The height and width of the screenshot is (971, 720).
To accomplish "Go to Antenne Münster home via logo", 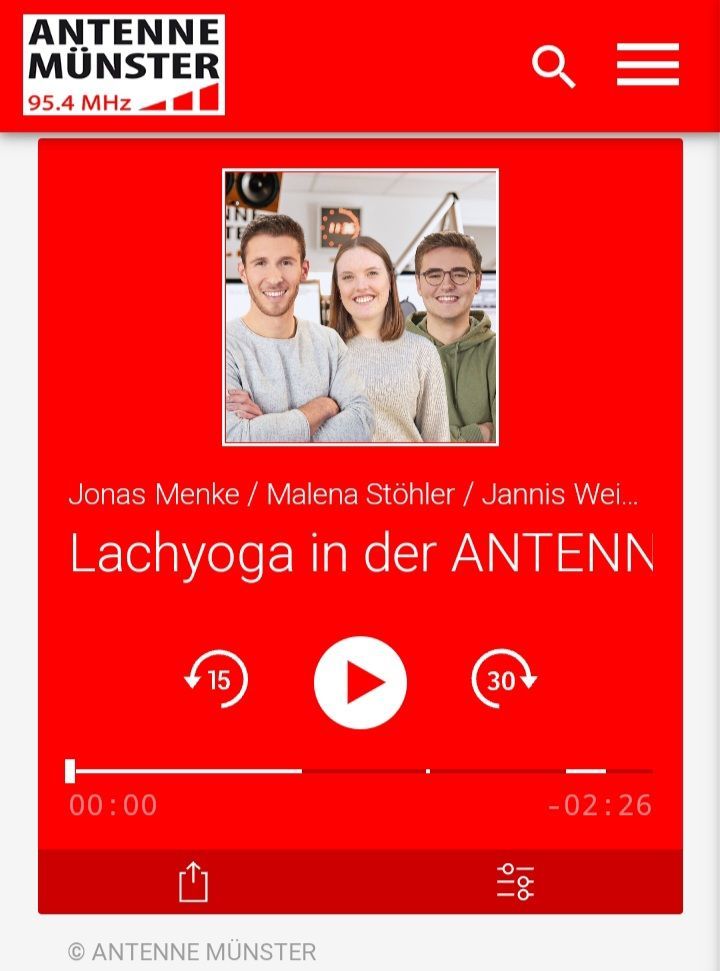I will 124,65.
